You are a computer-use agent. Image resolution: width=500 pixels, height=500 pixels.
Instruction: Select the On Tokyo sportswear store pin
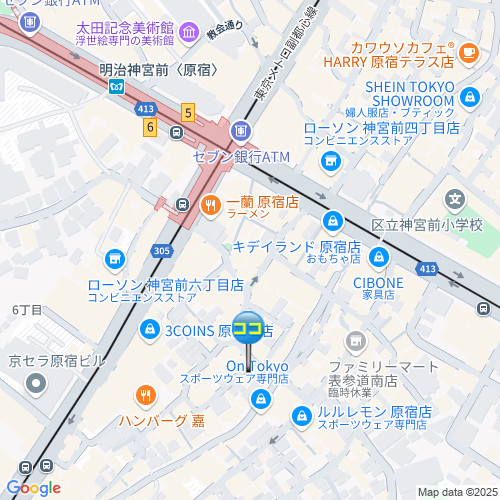click(x=261, y=399)
